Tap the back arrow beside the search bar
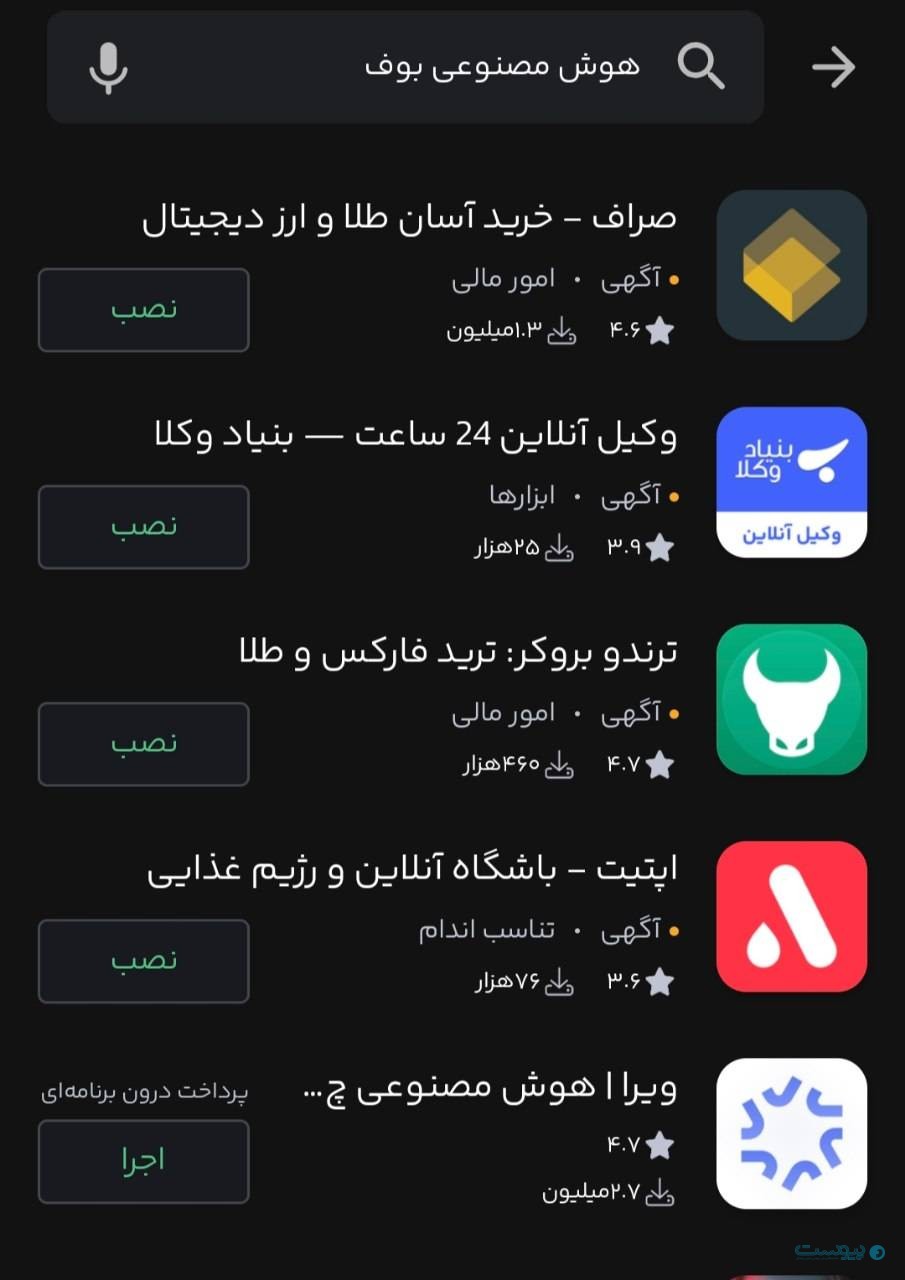This screenshot has width=905, height=1280. coord(833,68)
